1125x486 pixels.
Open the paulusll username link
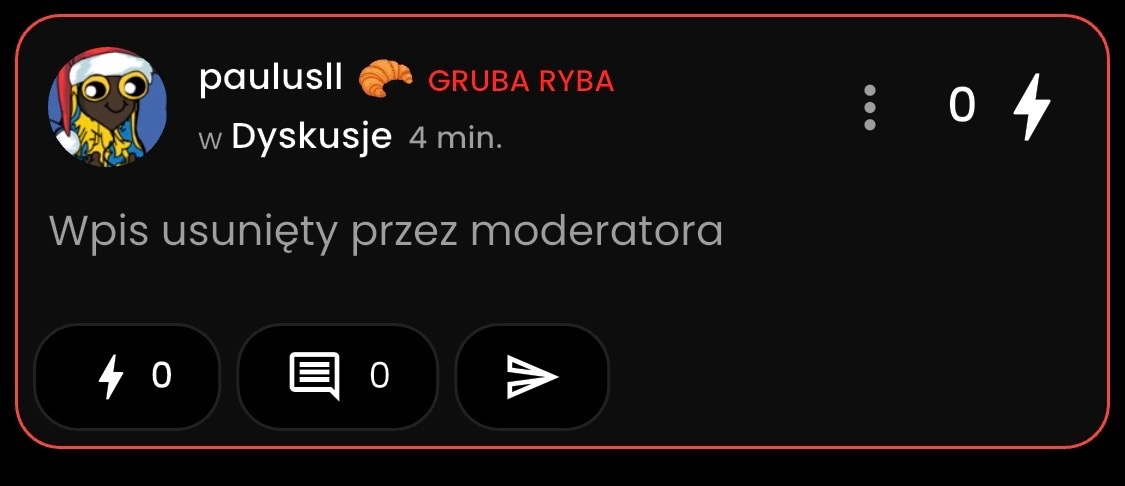click(271, 78)
